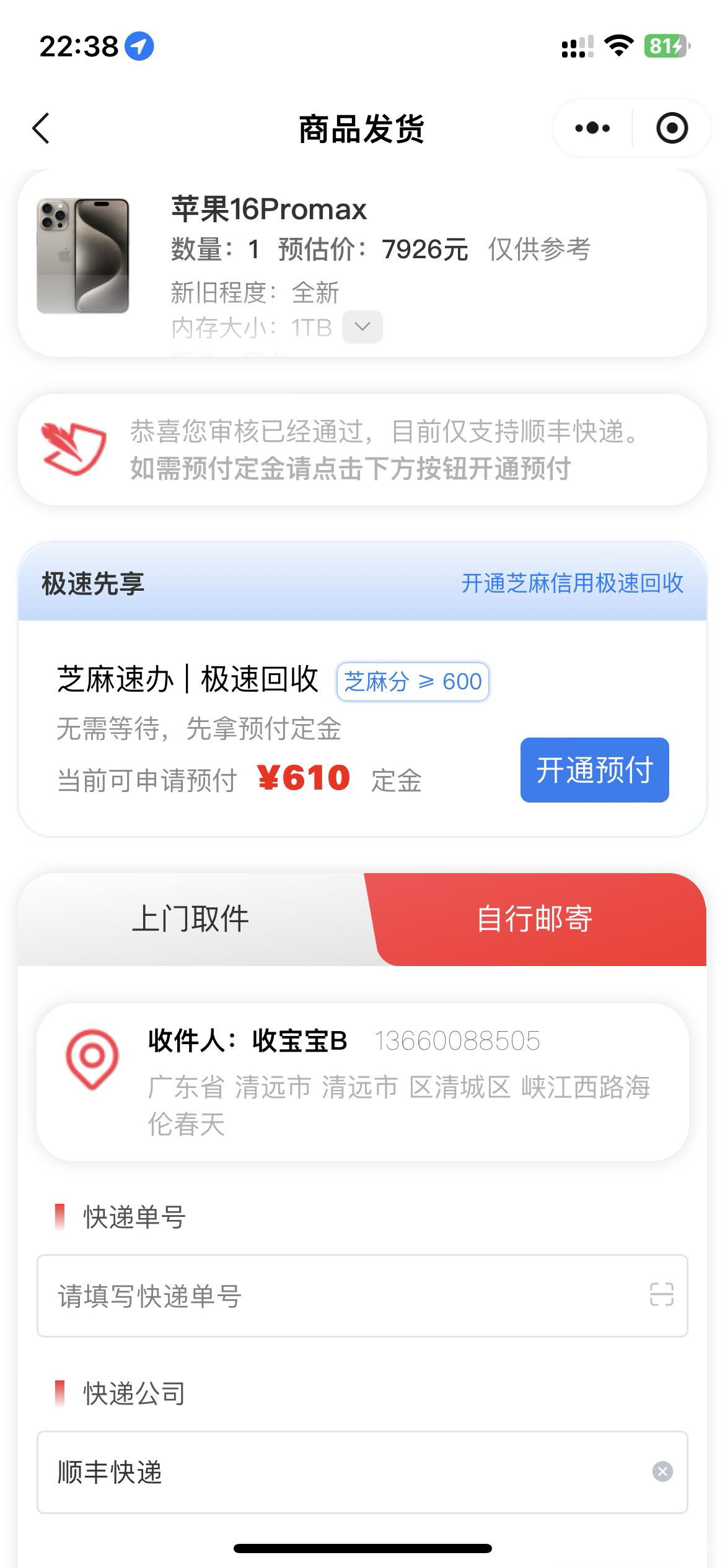This screenshot has width=725, height=1568.
Task: Open the recipient address card 收宝宝B
Action: (x=362, y=1082)
